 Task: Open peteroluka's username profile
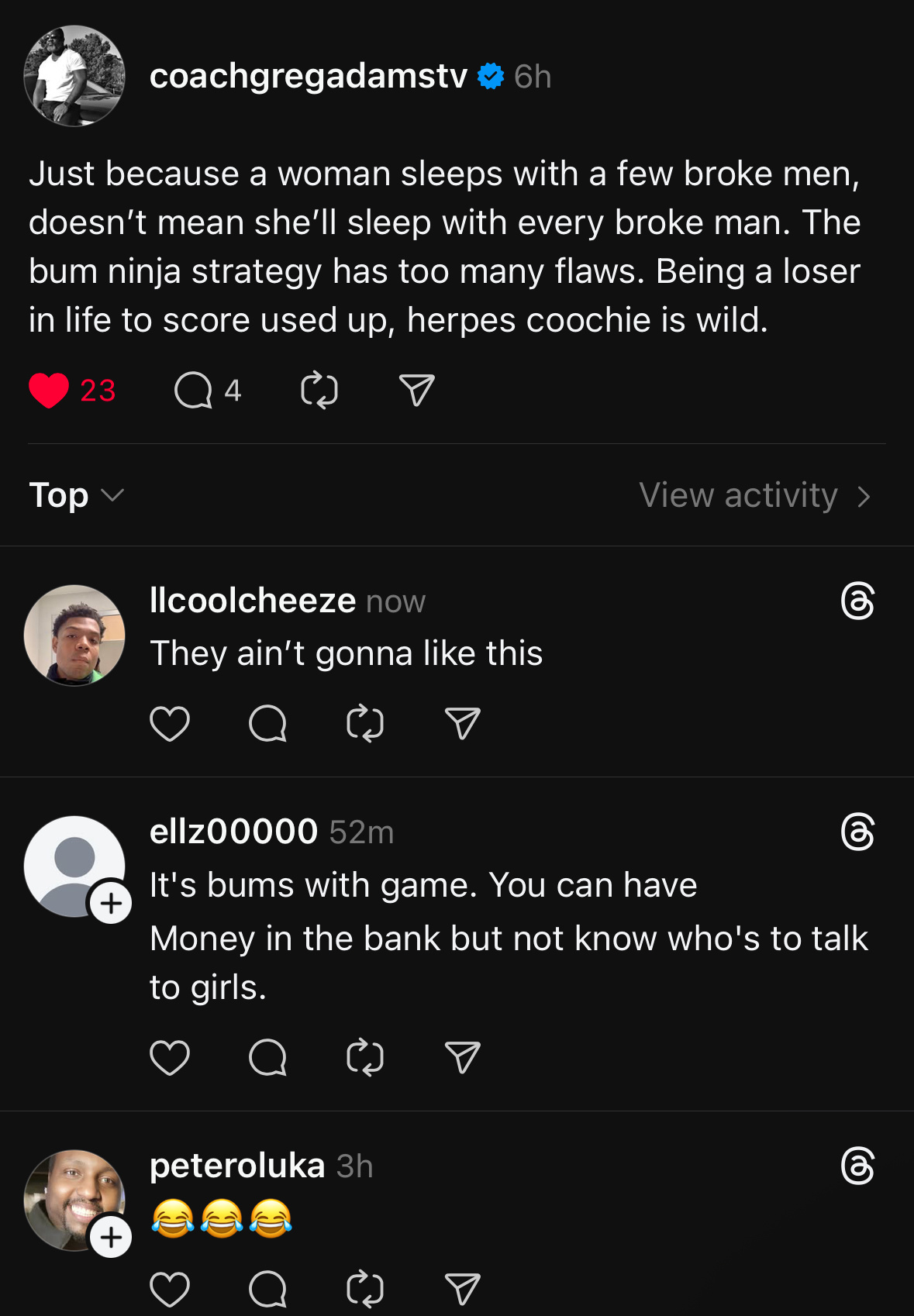236,1166
